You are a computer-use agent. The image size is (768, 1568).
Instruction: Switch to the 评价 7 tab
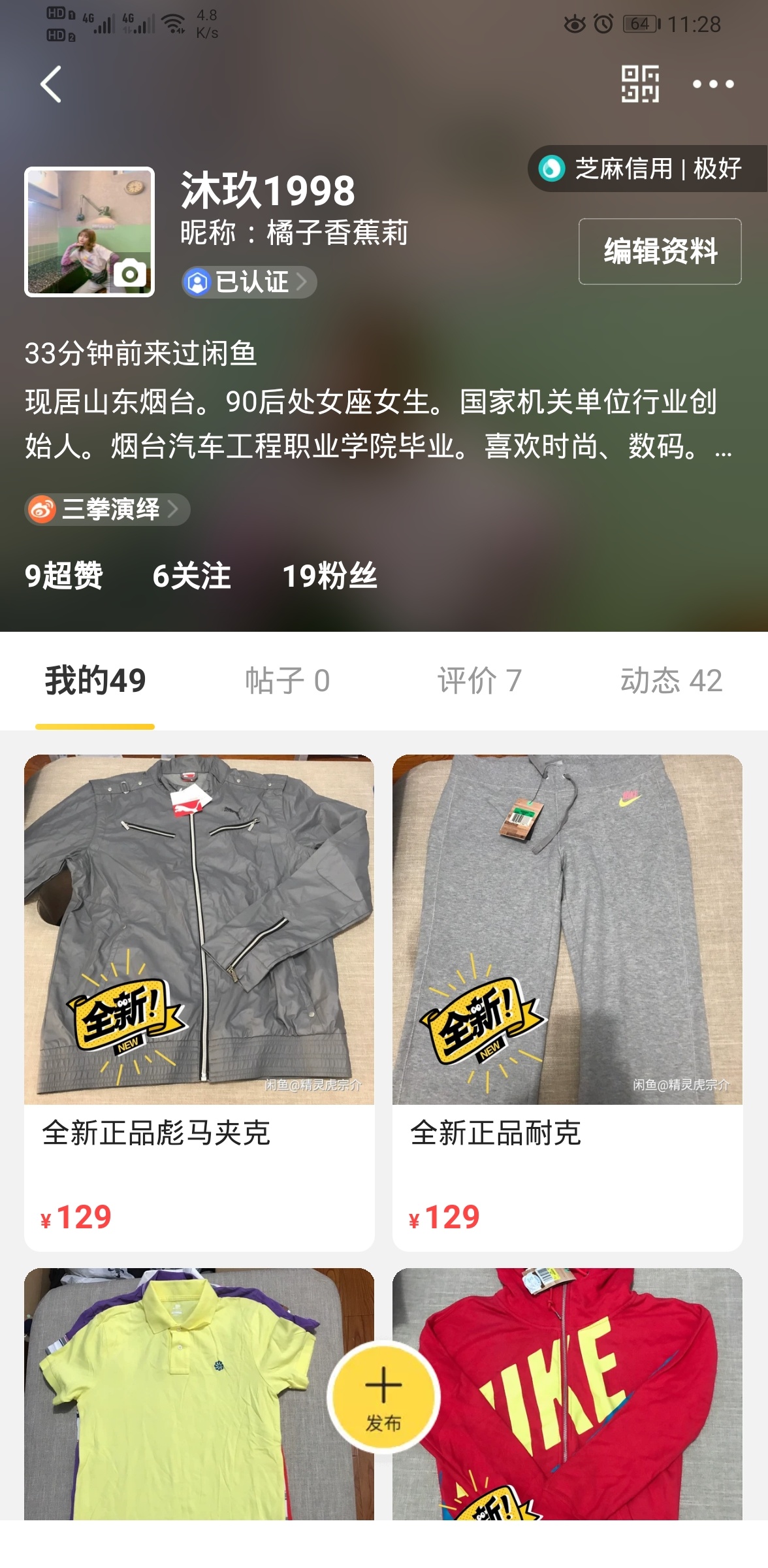[x=479, y=681]
